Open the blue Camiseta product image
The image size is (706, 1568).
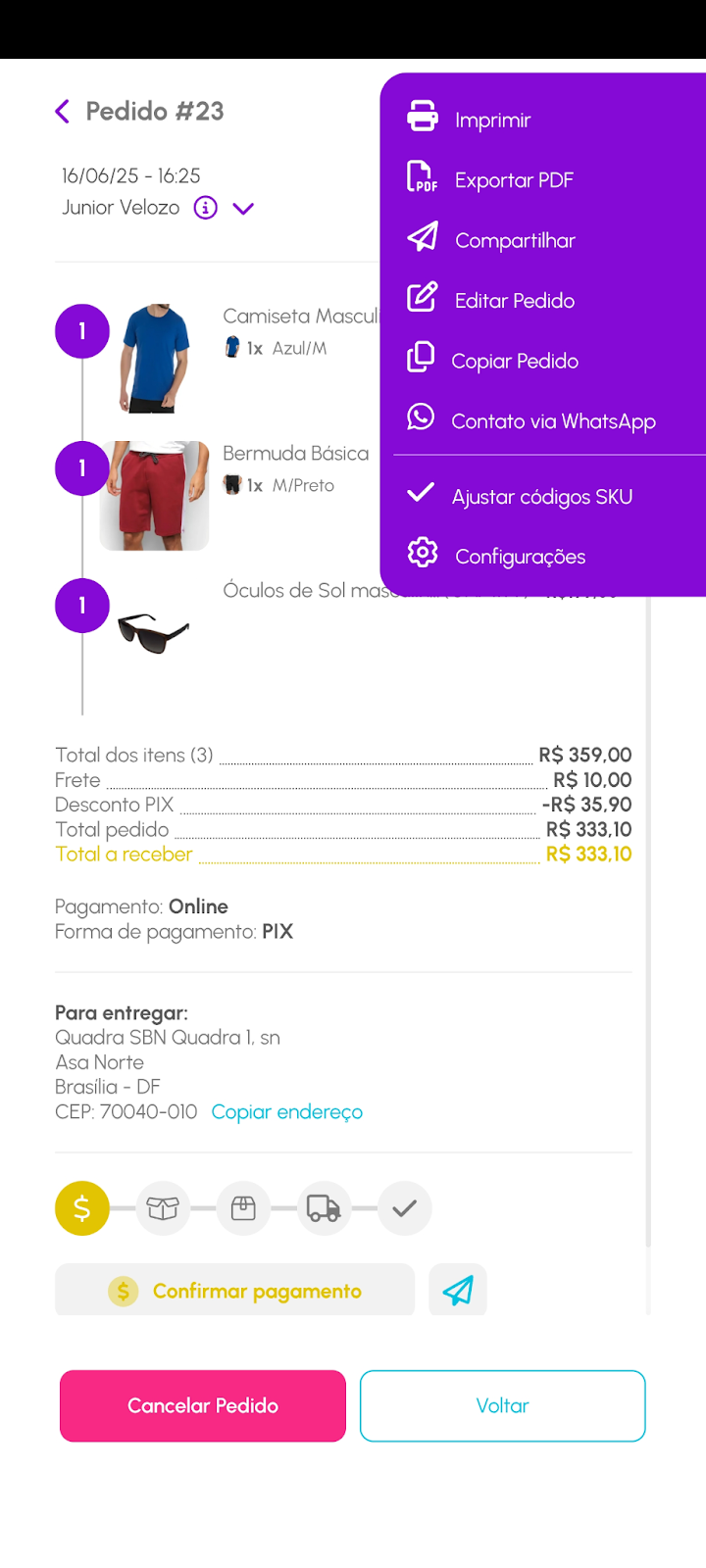tap(155, 358)
